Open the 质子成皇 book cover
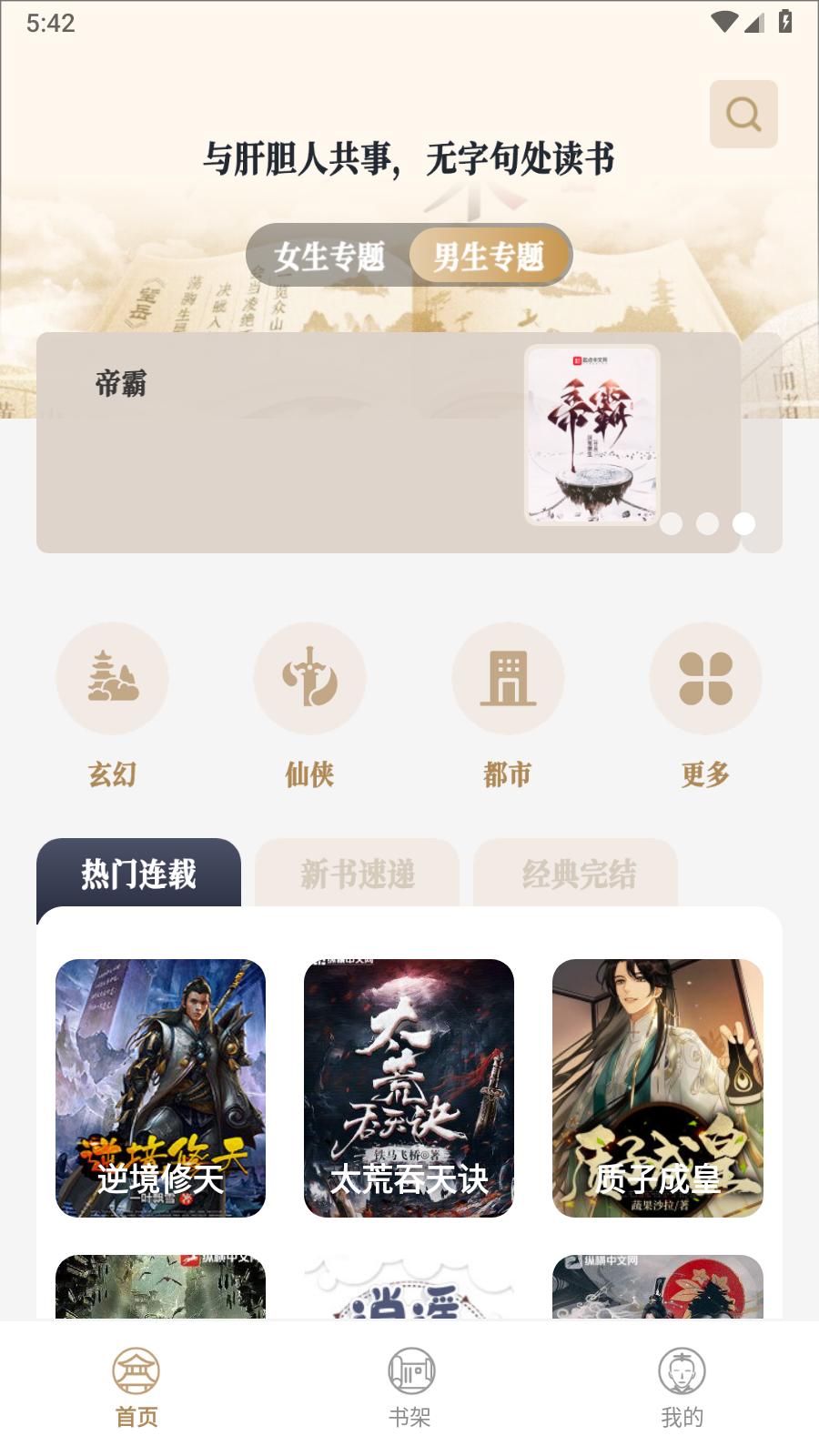This screenshot has height=1456, width=819. [x=658, y=1086]
